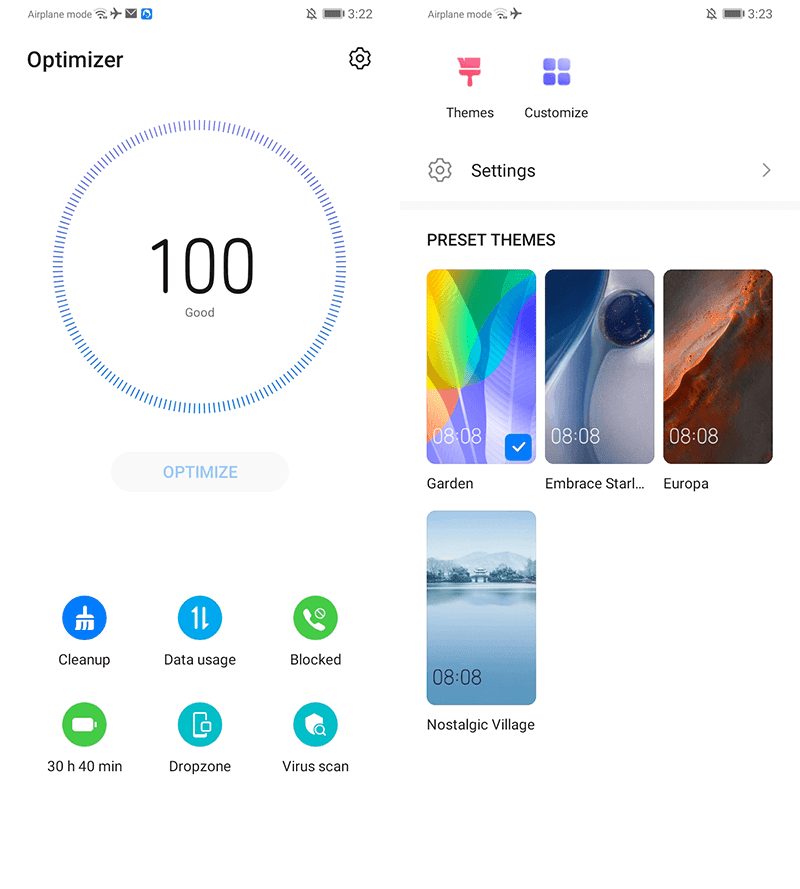
Task: Select the Embrace Starl... theme
Action: point(599,366)
